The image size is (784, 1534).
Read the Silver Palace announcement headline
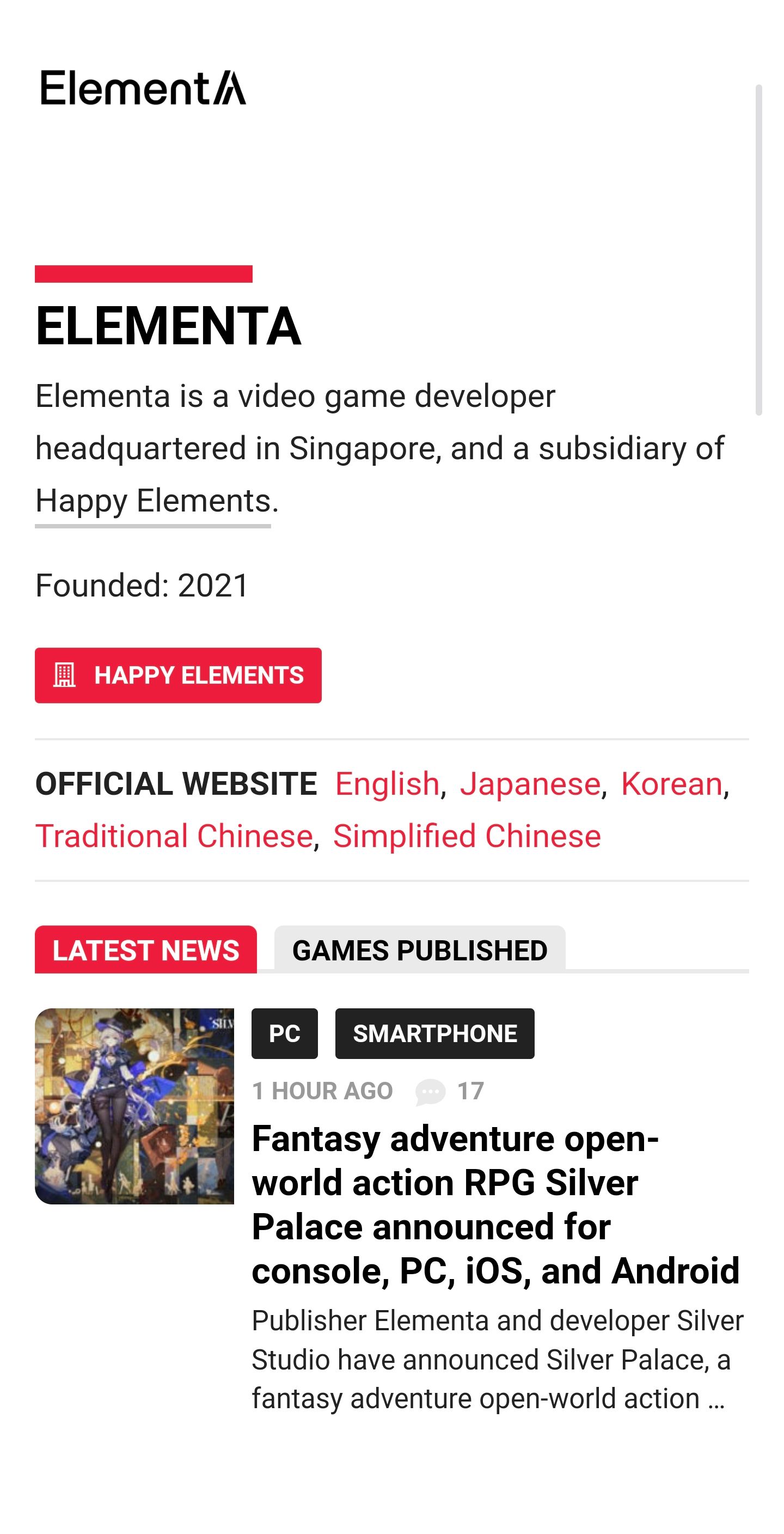(x=495, y=1204)
